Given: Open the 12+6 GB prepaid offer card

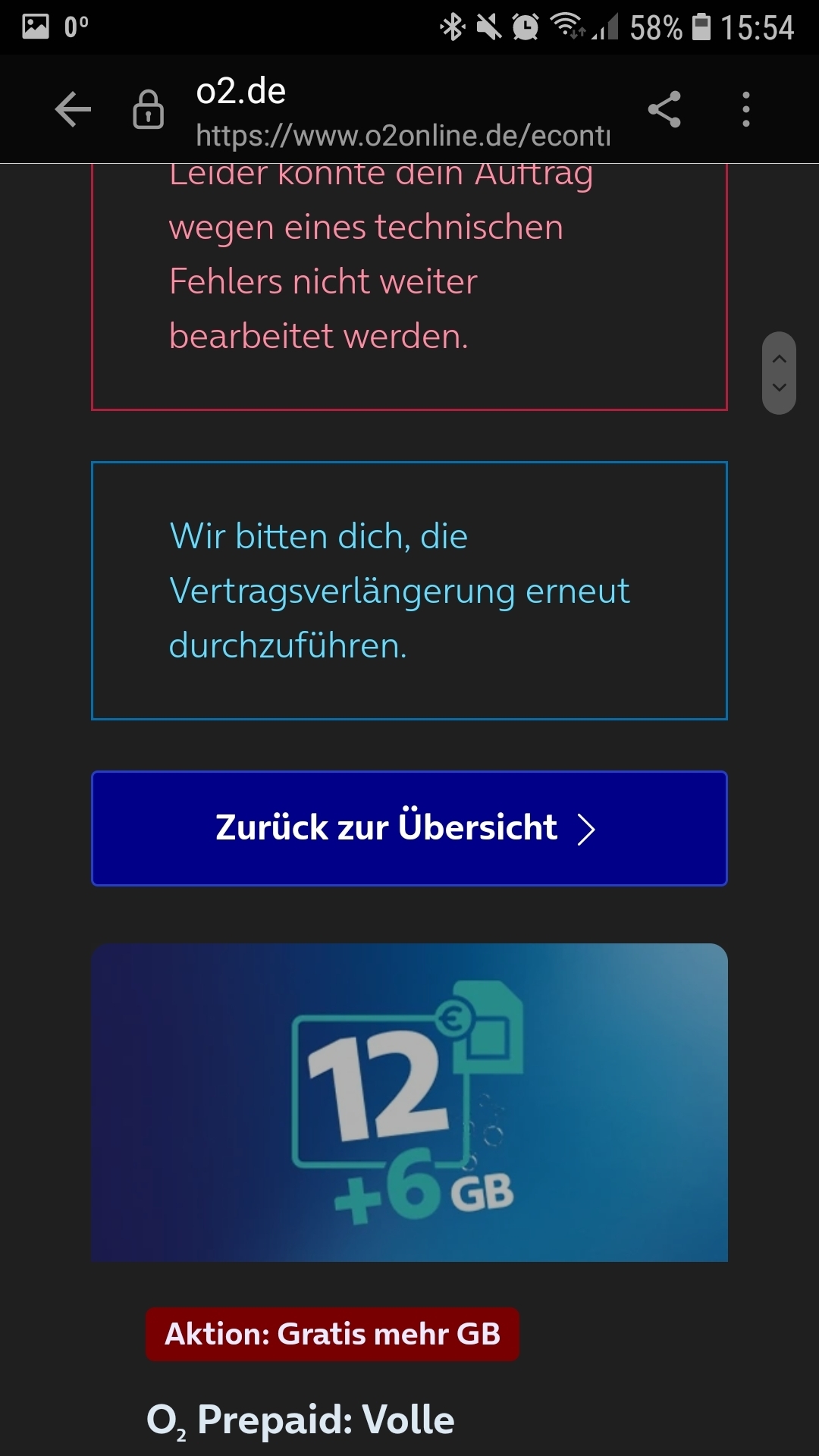Looking at the screenshot, I should (x=409, y=1103).
